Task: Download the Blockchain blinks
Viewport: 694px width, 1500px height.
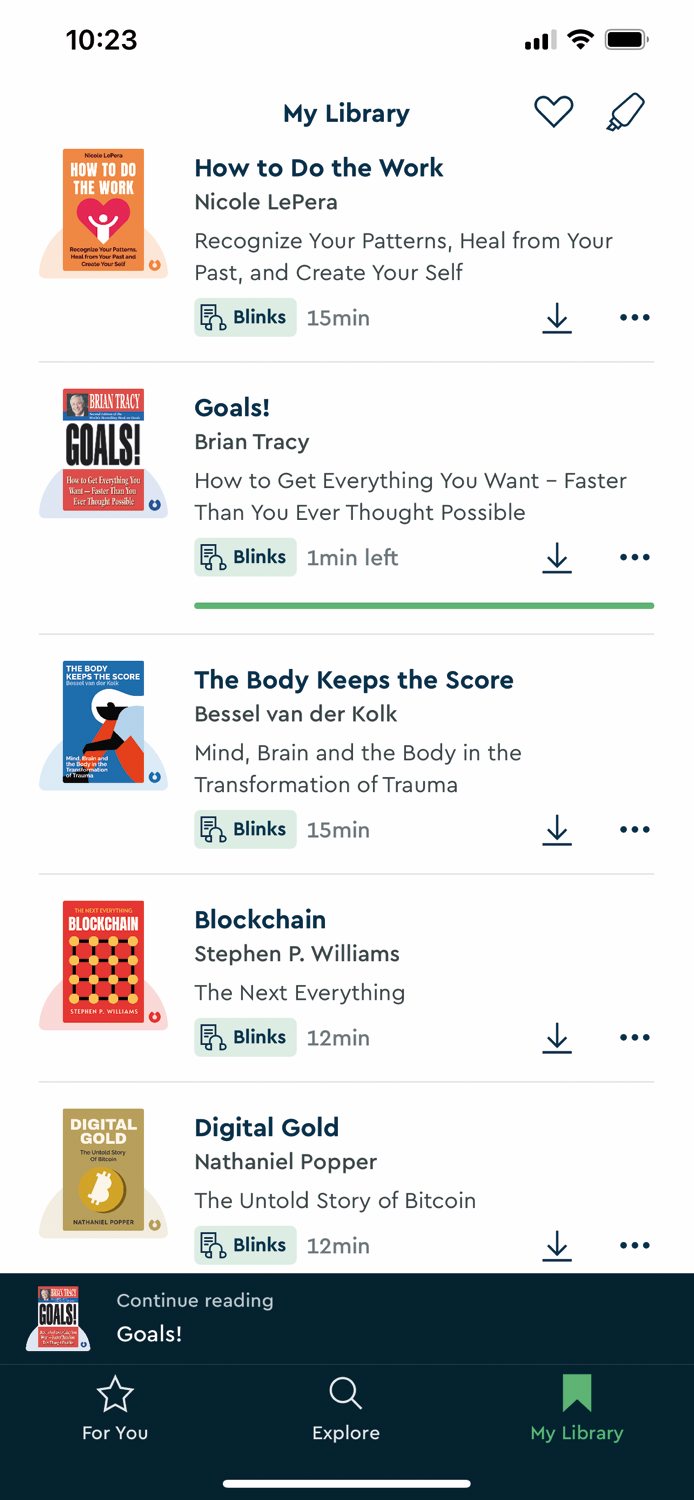Action: click(x=557, y=1038)
